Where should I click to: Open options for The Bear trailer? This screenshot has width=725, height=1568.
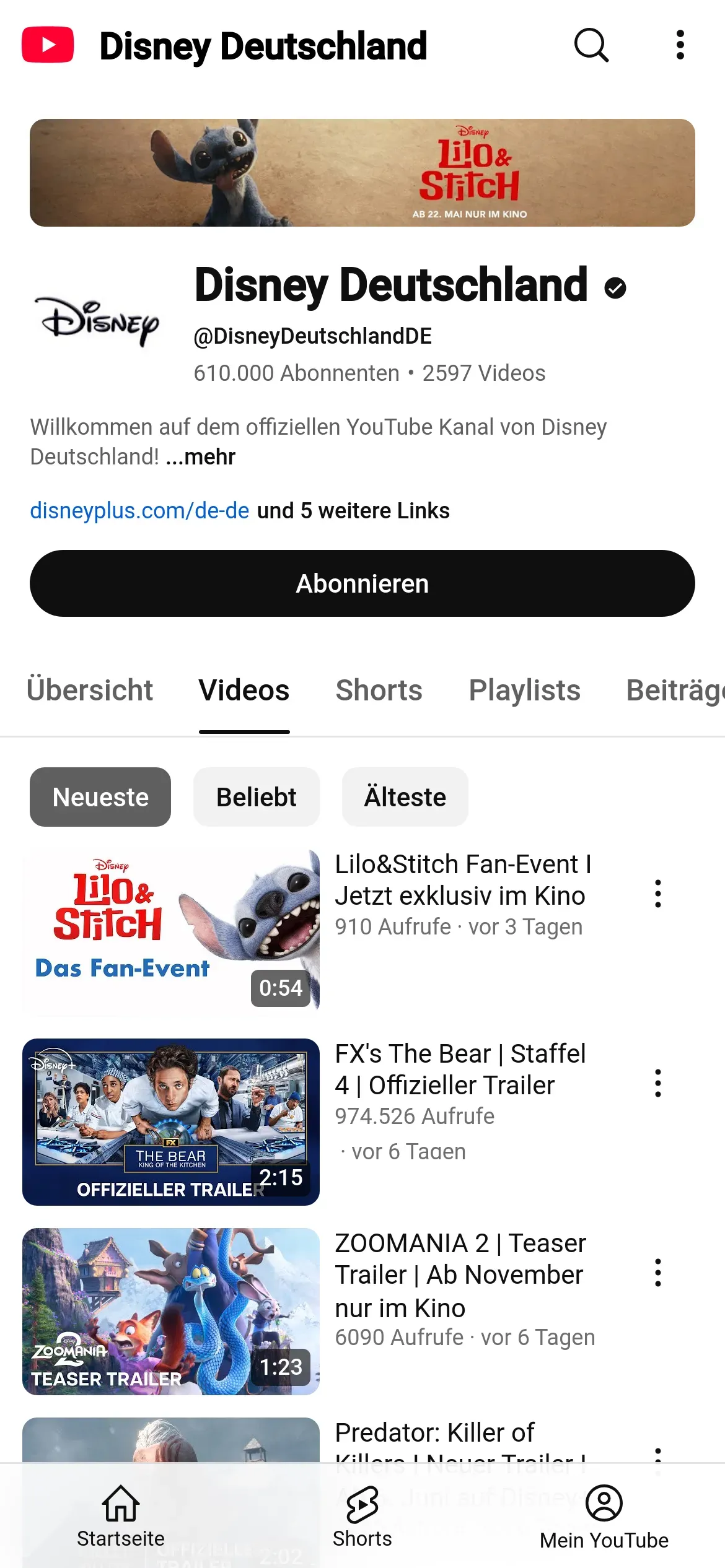(658, 1083)
